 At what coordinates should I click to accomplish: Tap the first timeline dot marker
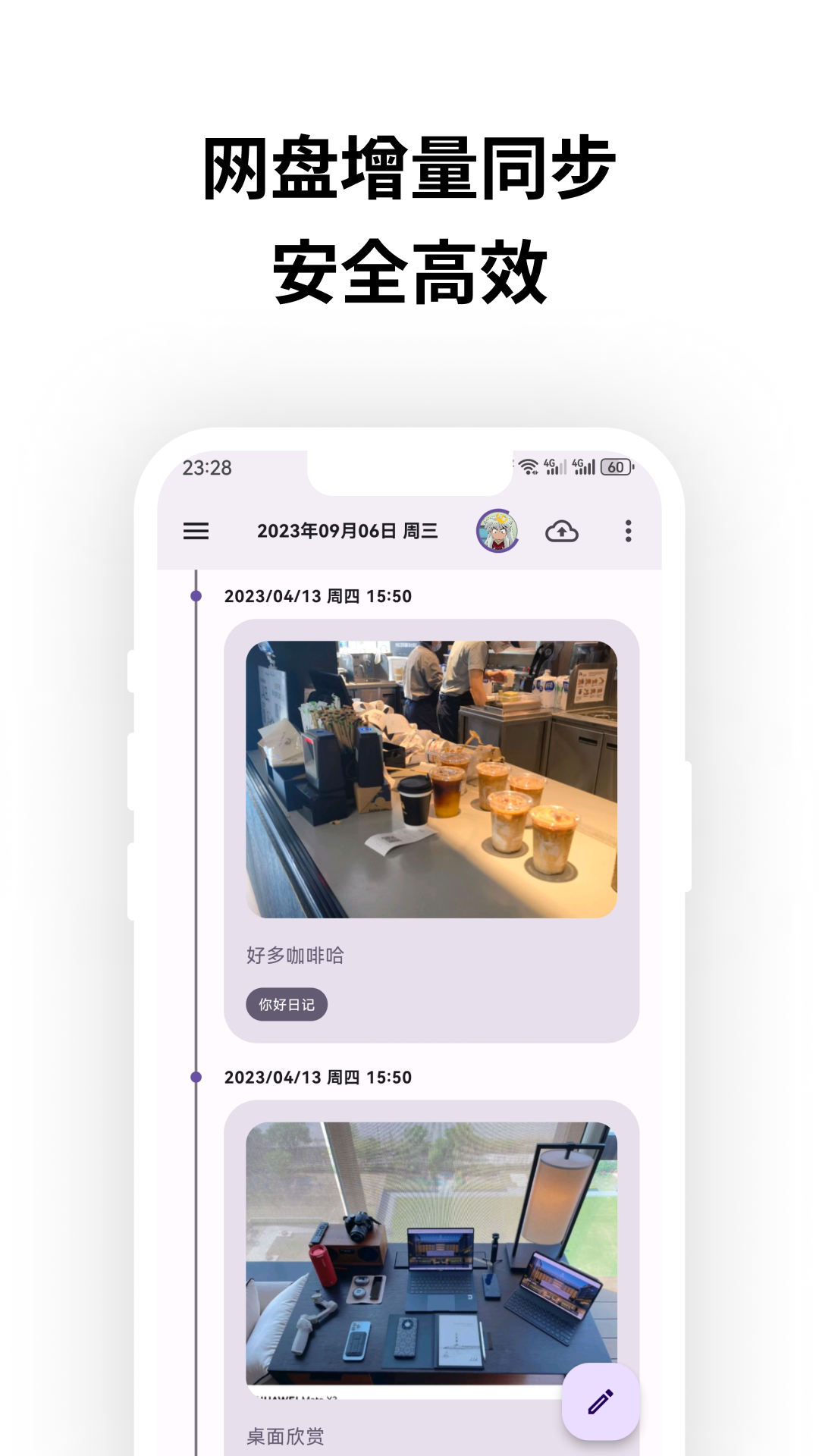[x=195, y=597]
